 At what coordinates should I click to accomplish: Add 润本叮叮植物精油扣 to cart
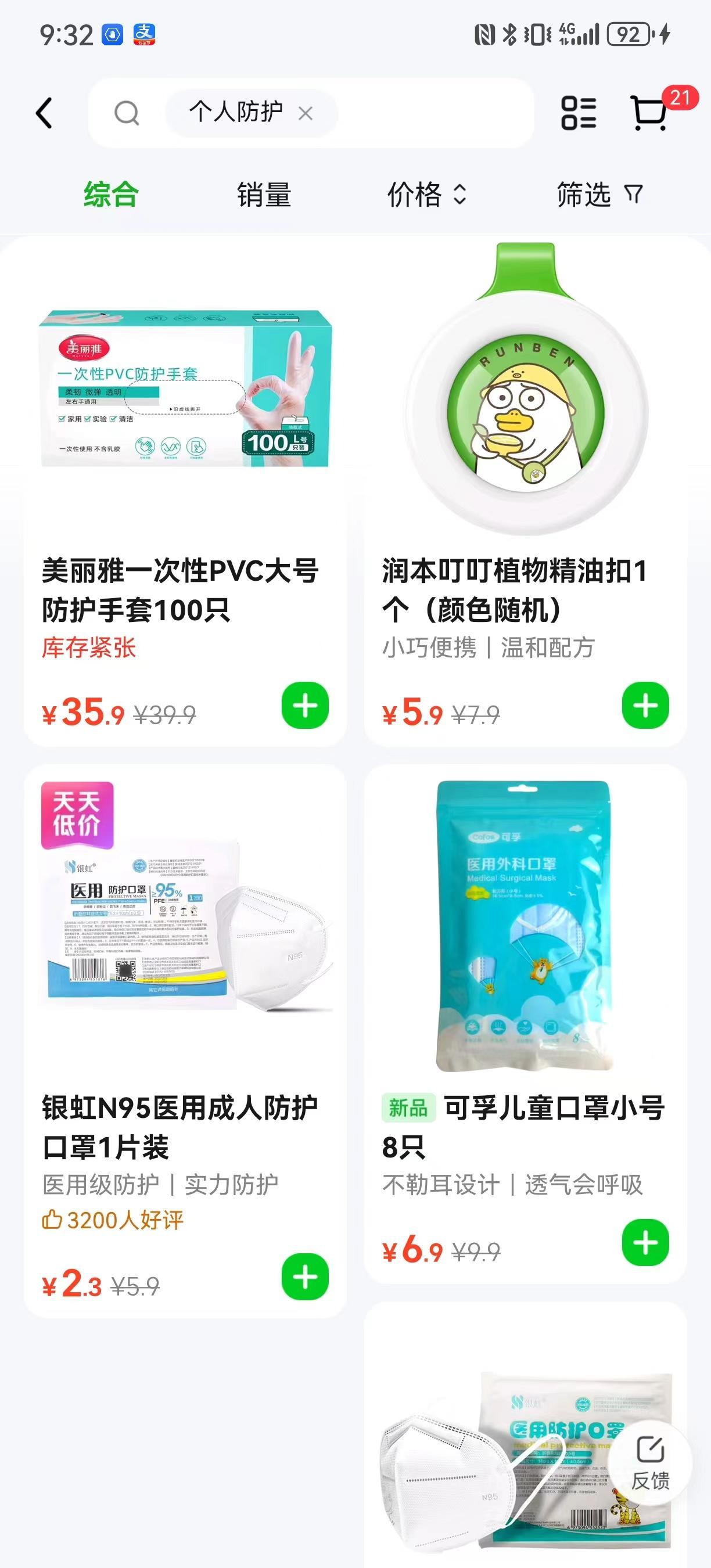(645, 706)
